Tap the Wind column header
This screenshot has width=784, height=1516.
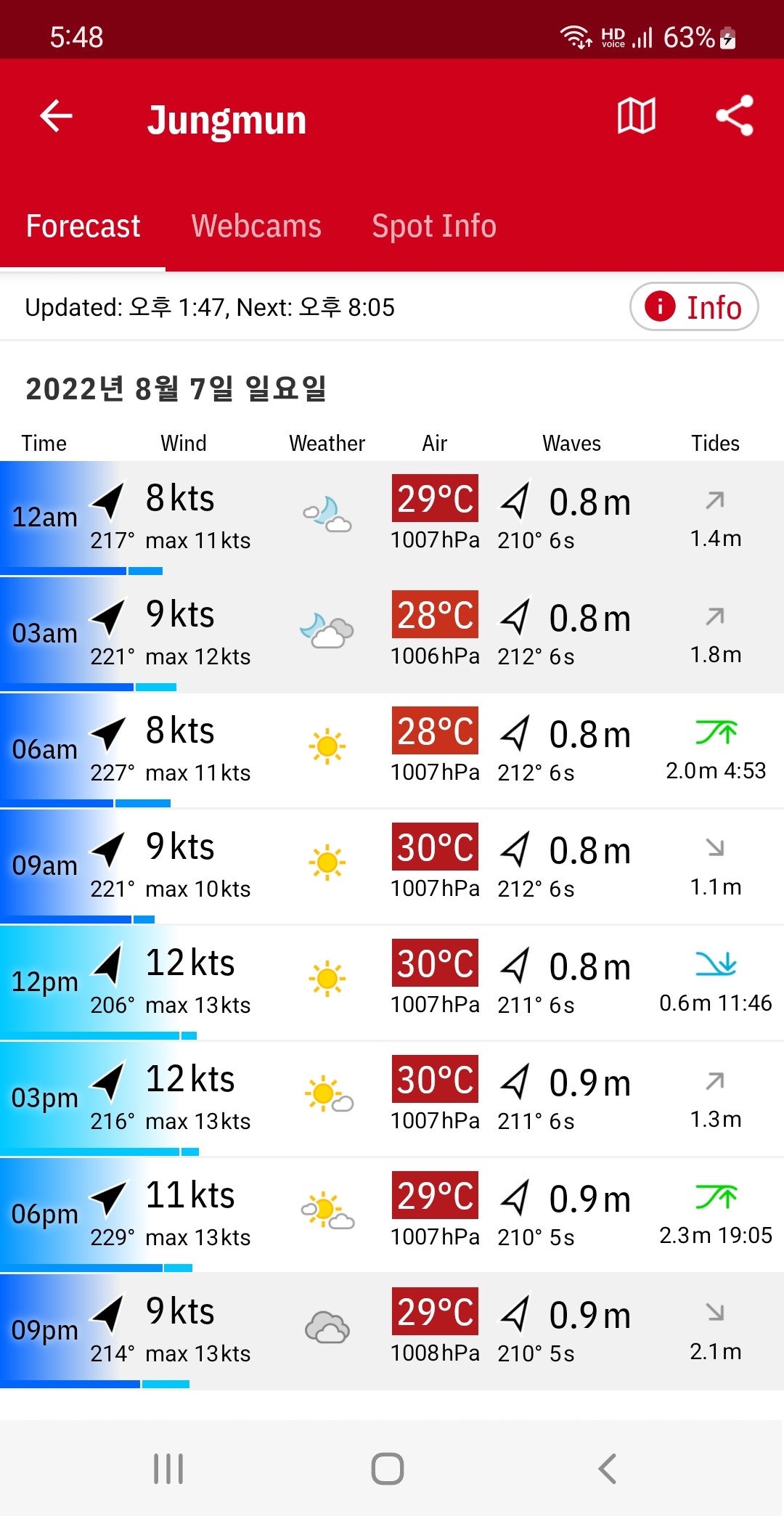click(183, 442)
